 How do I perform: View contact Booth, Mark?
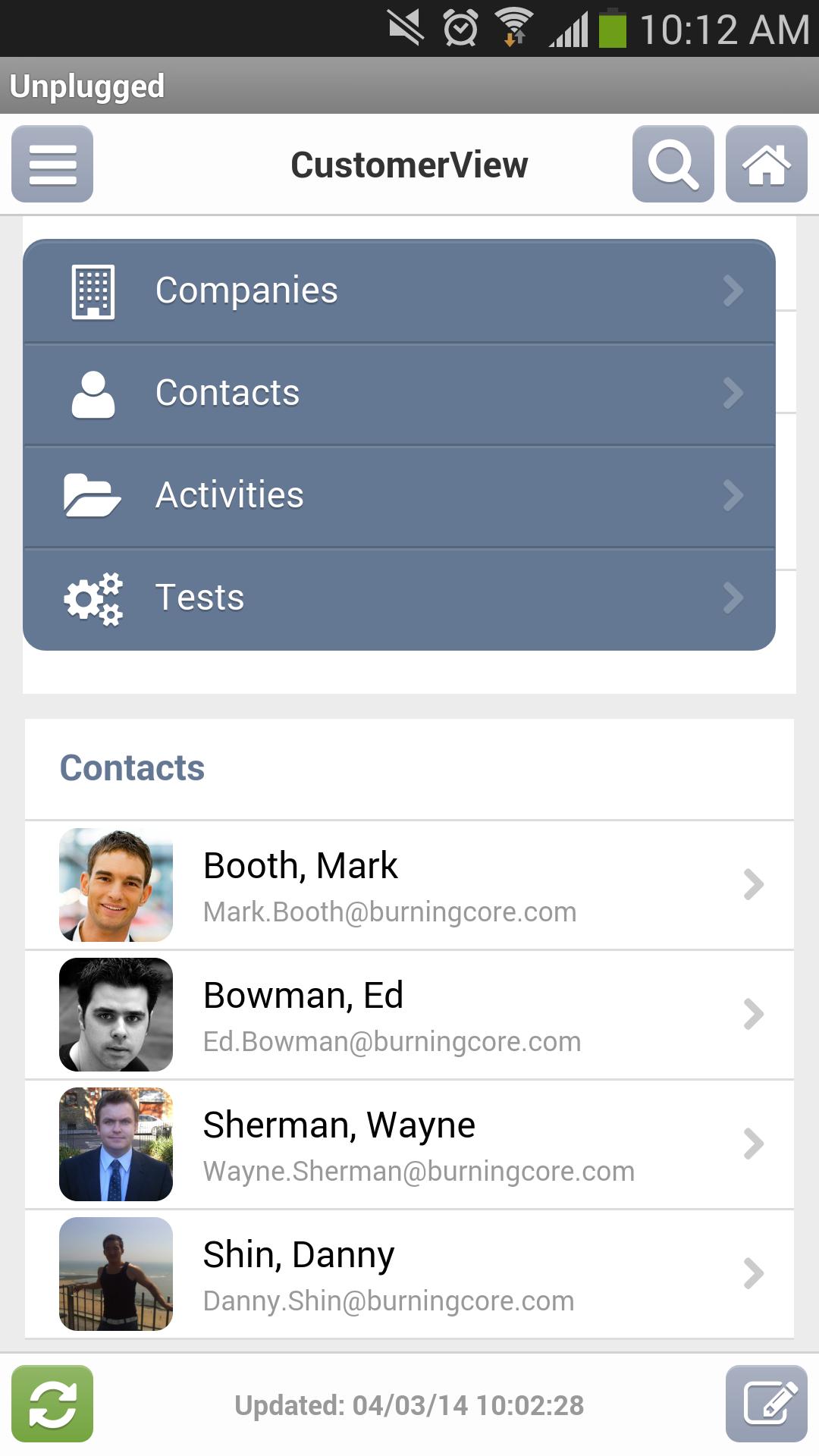pos(409,885)
